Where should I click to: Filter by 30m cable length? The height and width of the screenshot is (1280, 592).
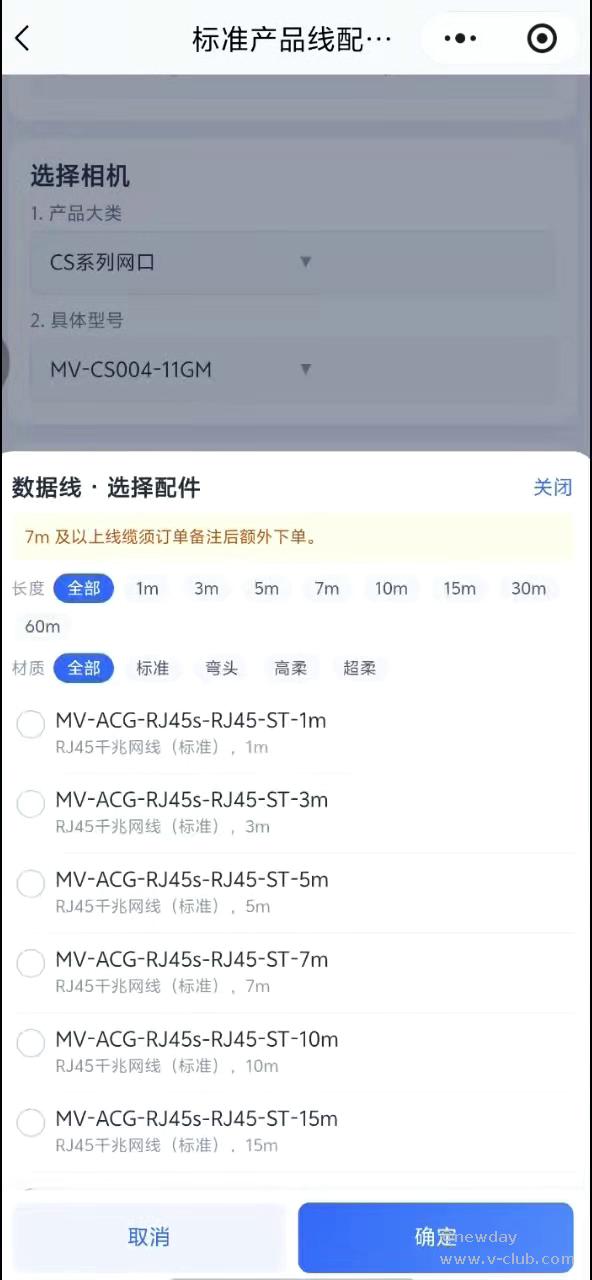click(x=528, y=588)
